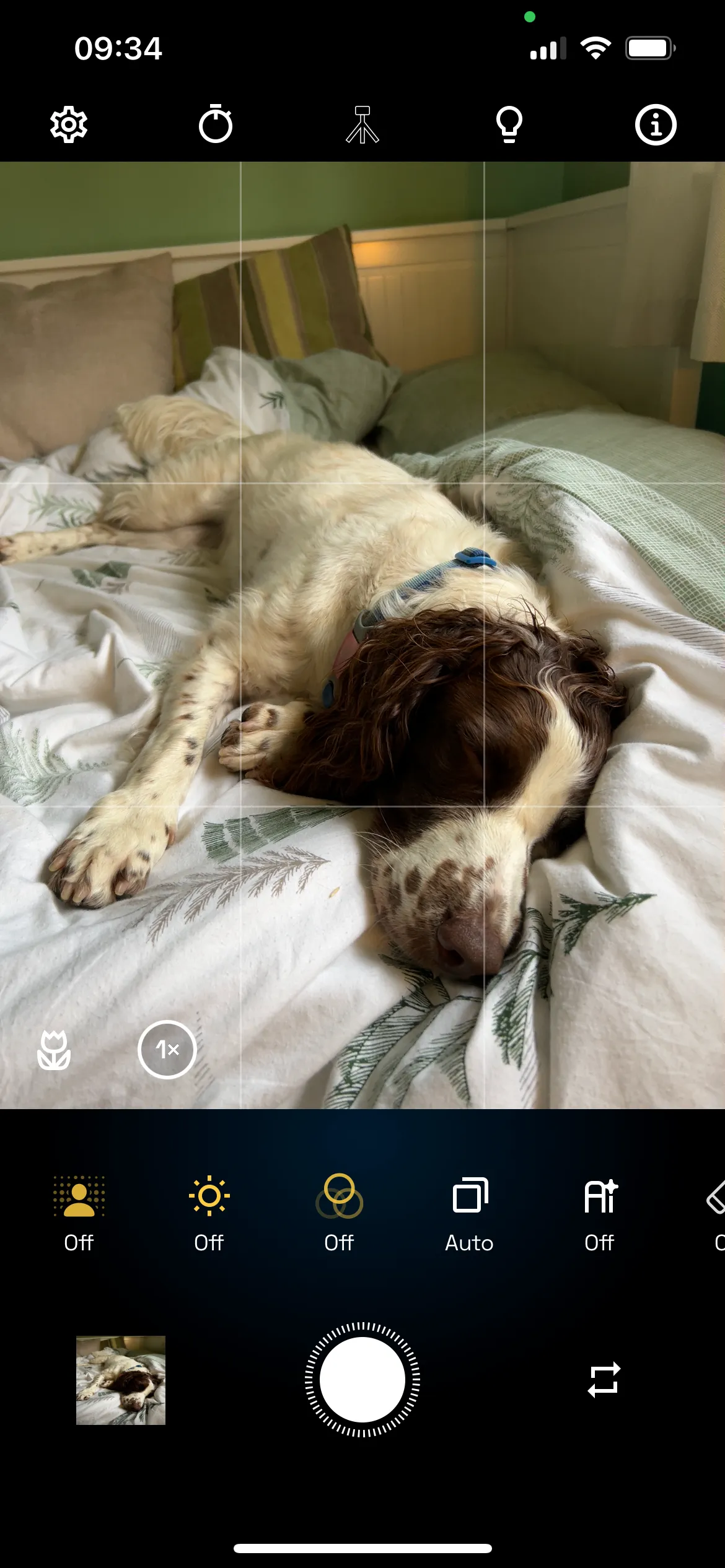
Task: Toggle the light bulb torch option
Action: [509, 124]
